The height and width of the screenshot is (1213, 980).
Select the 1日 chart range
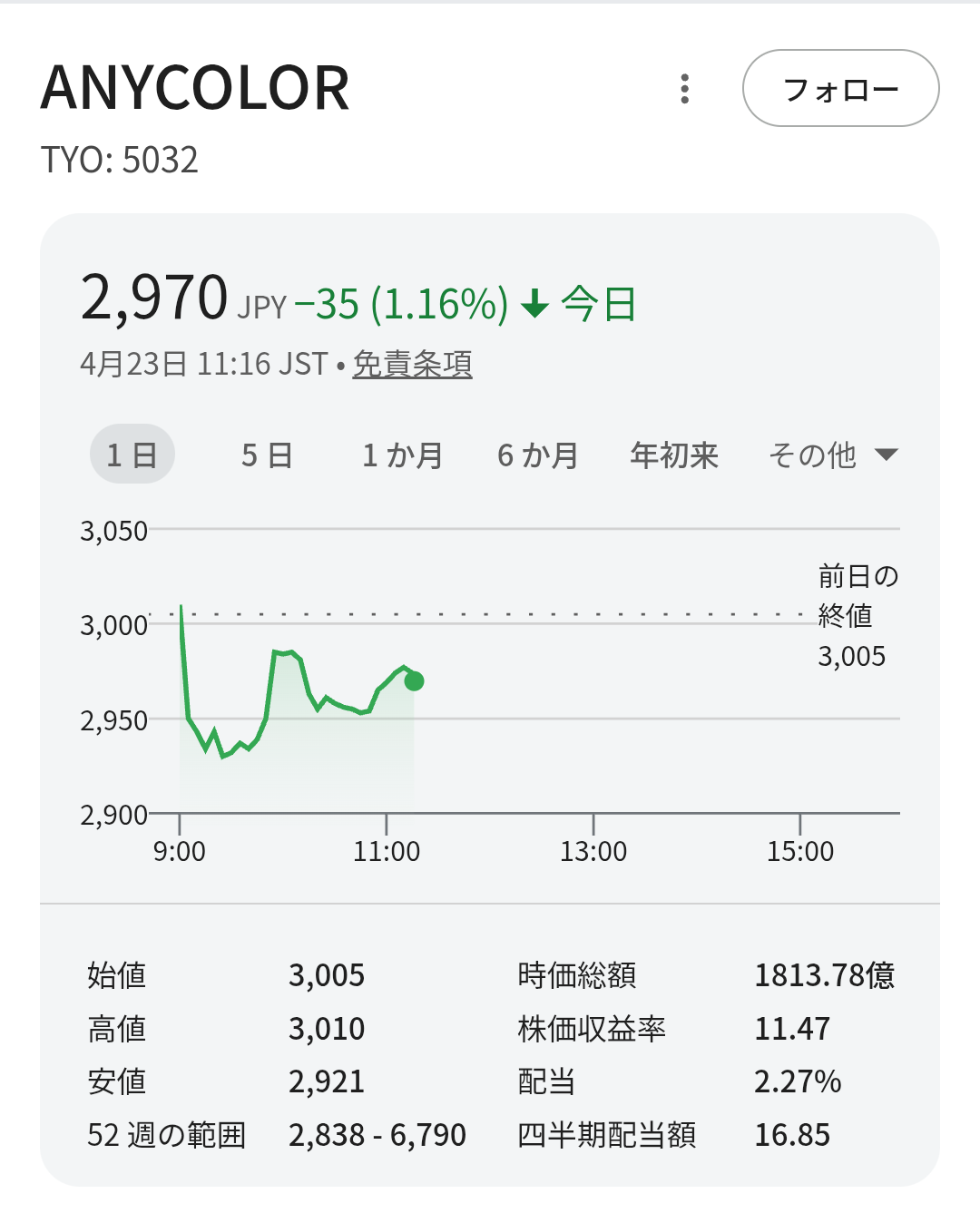(132, 455)
